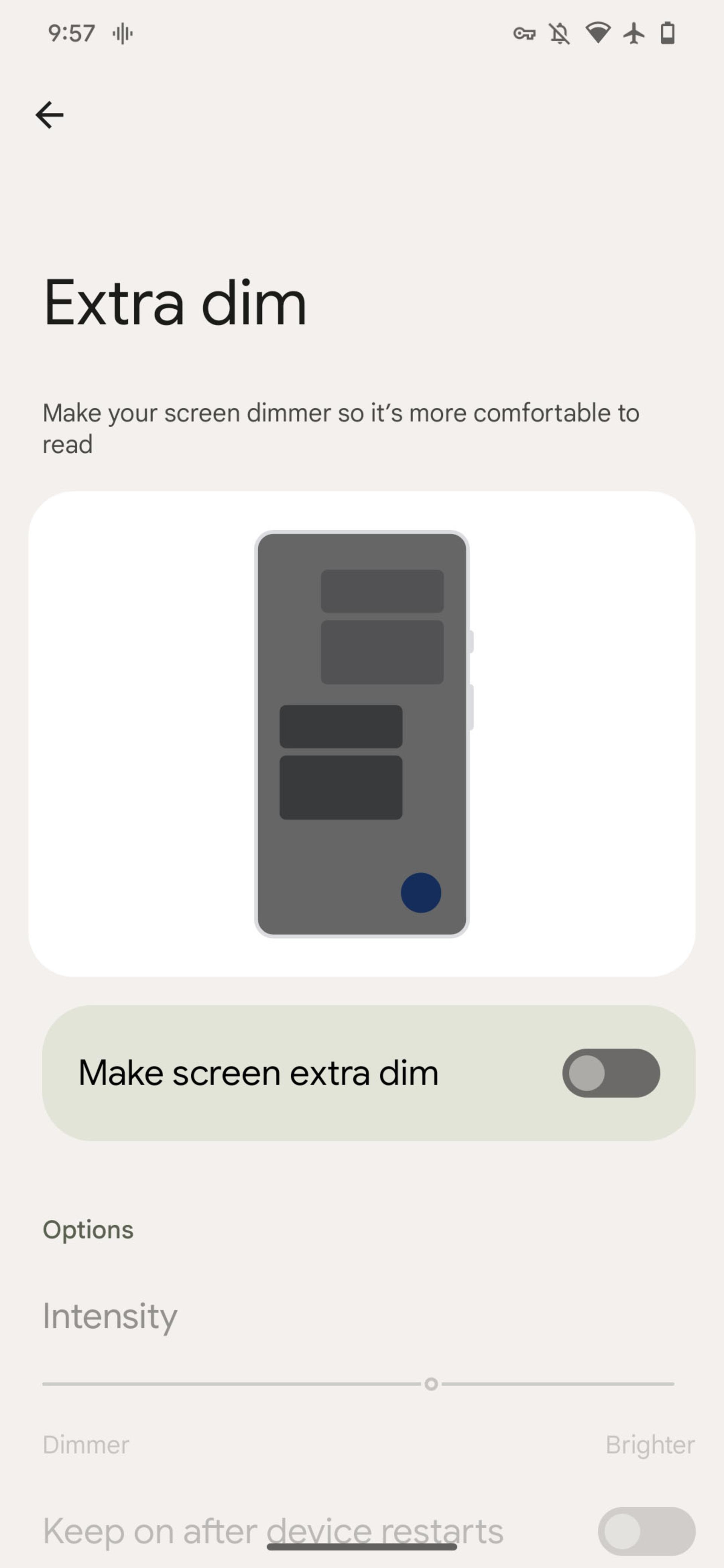724x1568 pixels.
Task: Toggle Keep on after device restarts
Action: 646,1531
